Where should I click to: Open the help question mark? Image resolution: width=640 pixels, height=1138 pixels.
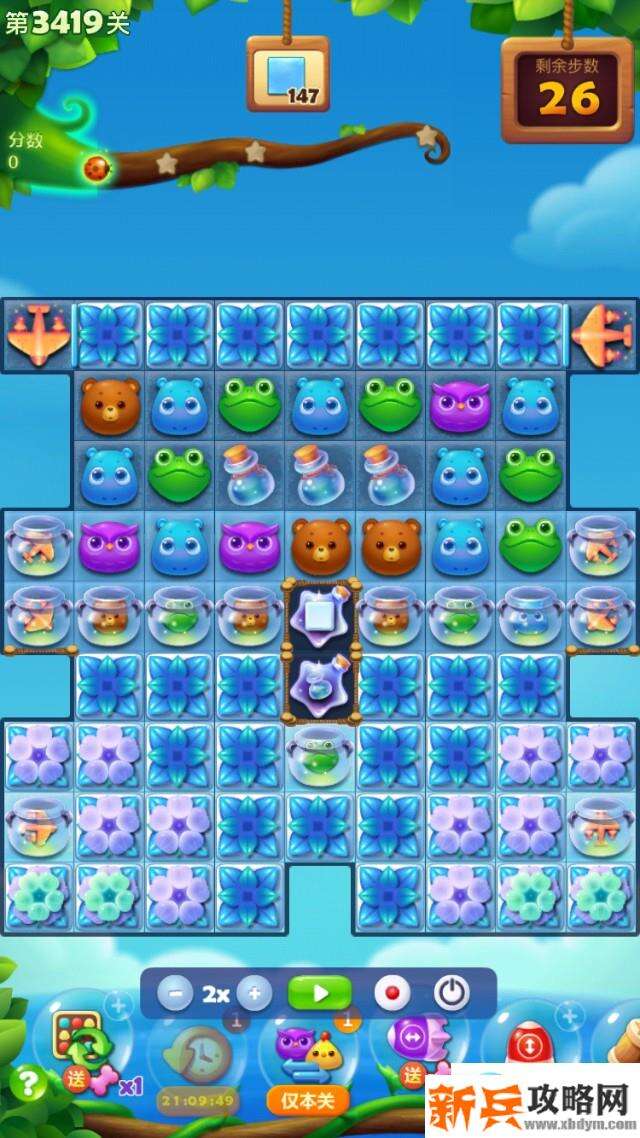pos(29,1083)
